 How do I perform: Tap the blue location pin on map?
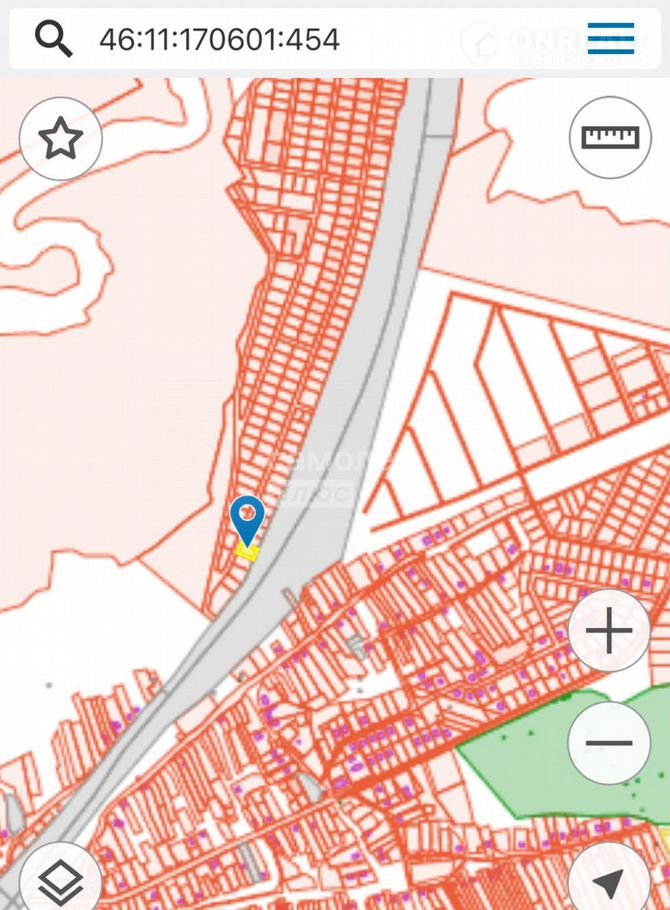click(247, 518)
